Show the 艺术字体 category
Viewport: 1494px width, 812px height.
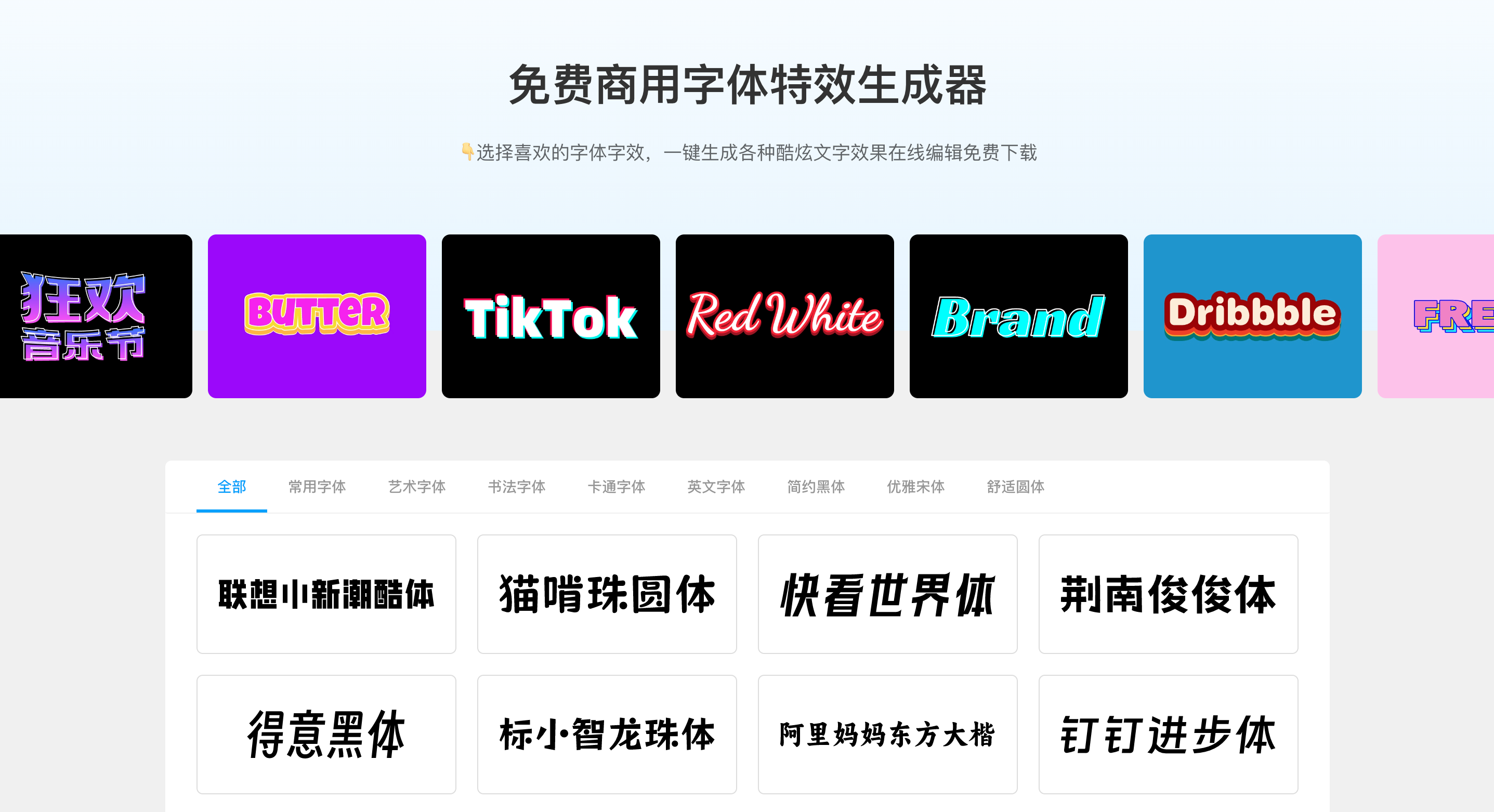pyautogui.click(x=416, y=487)
